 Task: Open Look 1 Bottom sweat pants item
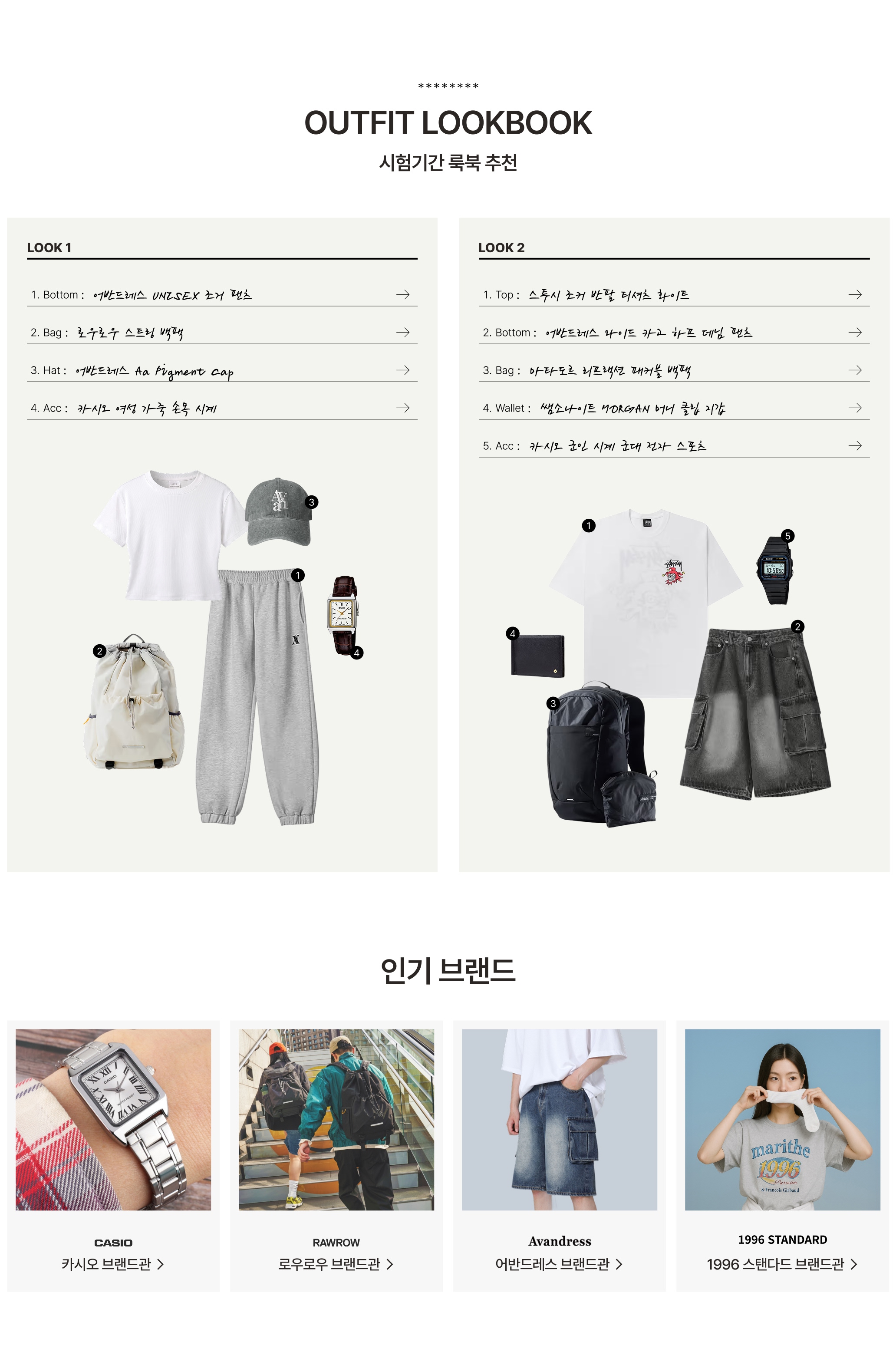(221, 295)
